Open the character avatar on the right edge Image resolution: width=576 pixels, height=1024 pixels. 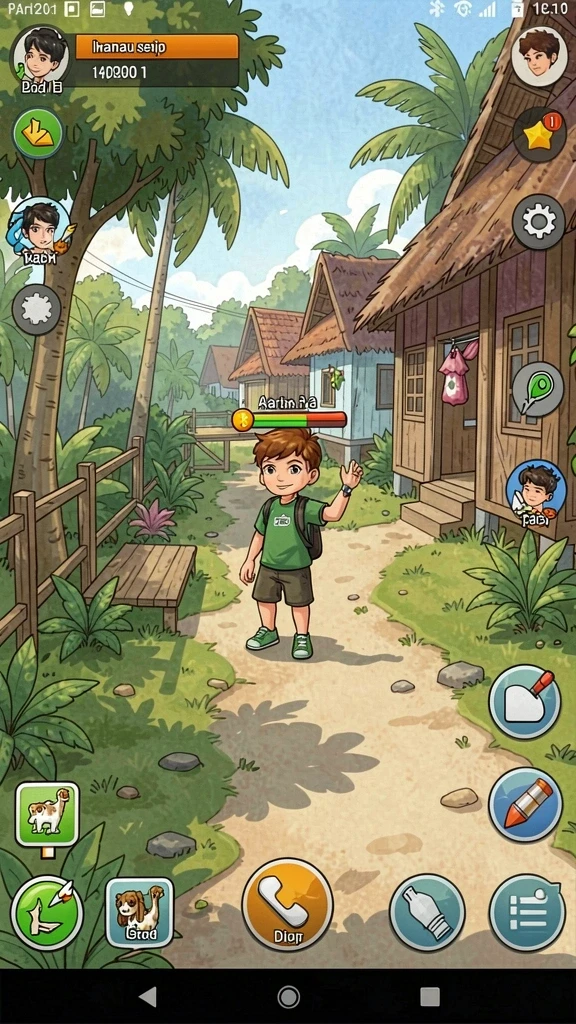click(536, 491)
